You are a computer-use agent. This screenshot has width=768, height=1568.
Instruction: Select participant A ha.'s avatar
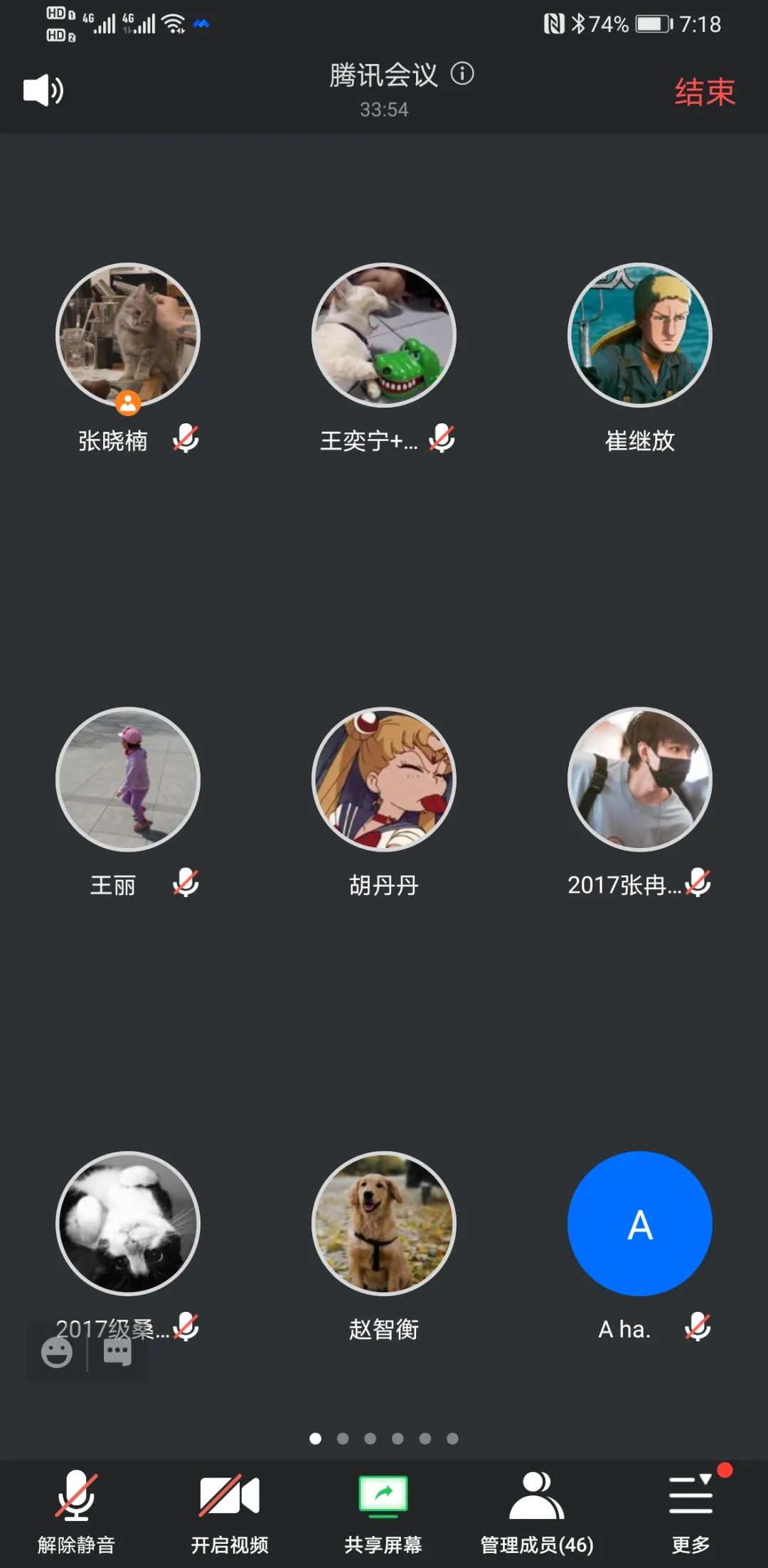[640, 1223]
